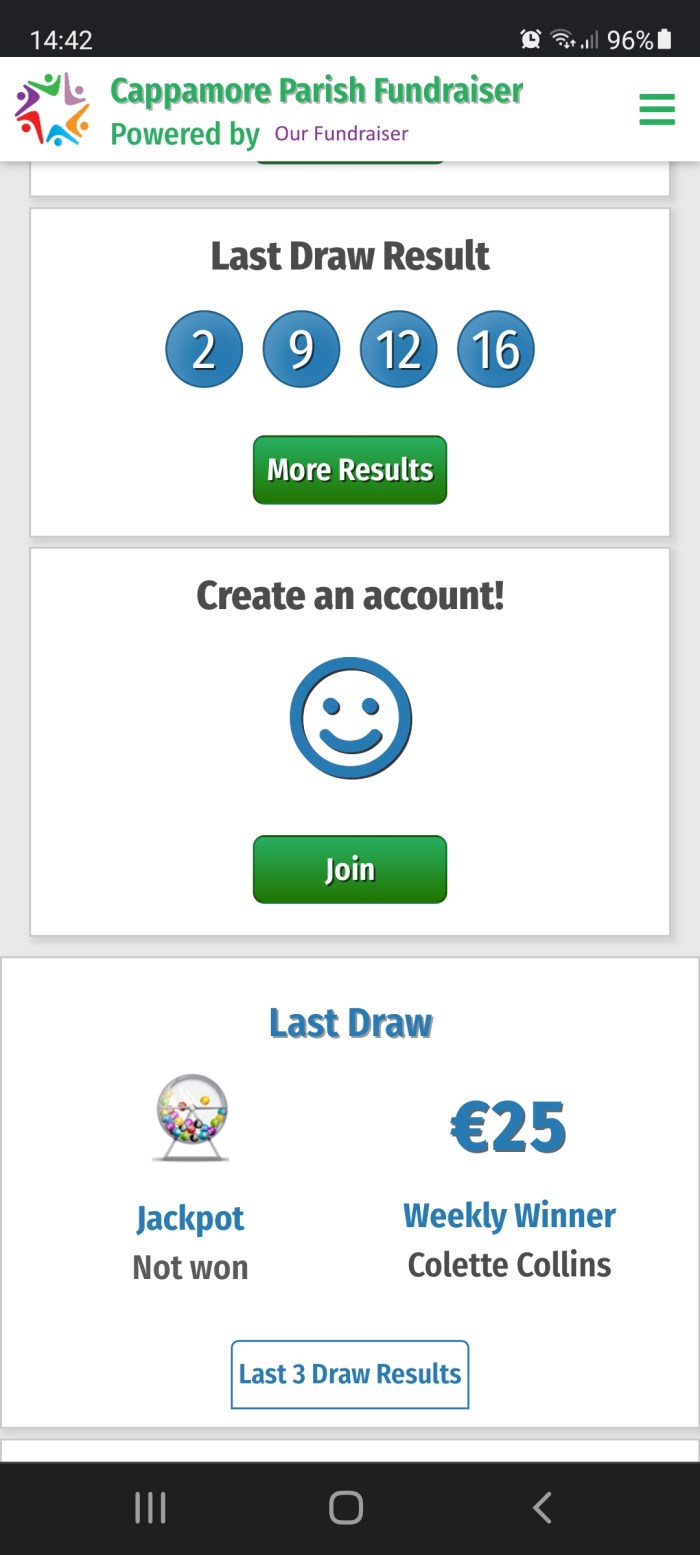Tap the More Results button
The height and width of the screenshot is (1555, 700).
pyautogui.click(x=350, y=470)
